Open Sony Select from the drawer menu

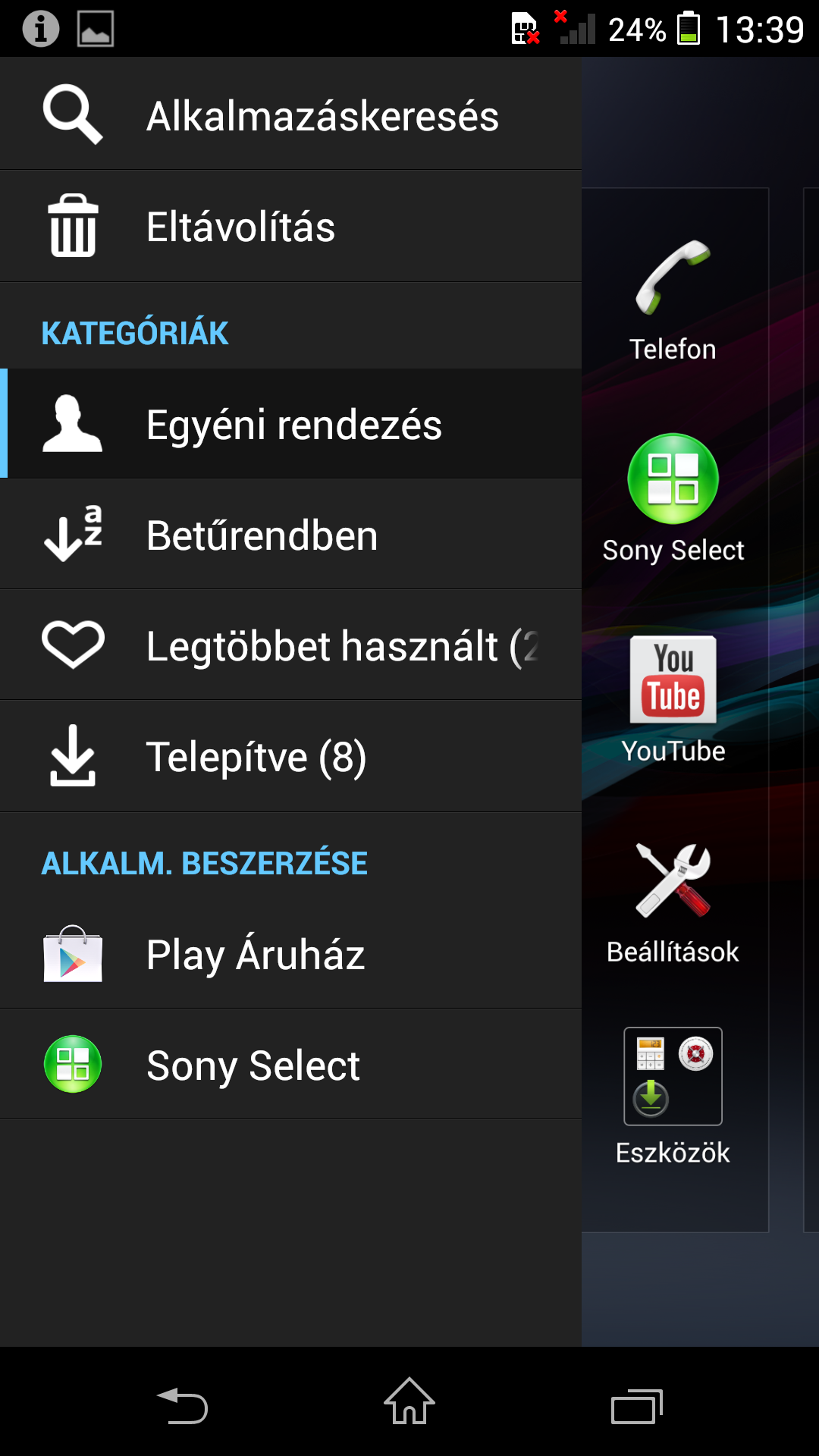pos(290,1065)
